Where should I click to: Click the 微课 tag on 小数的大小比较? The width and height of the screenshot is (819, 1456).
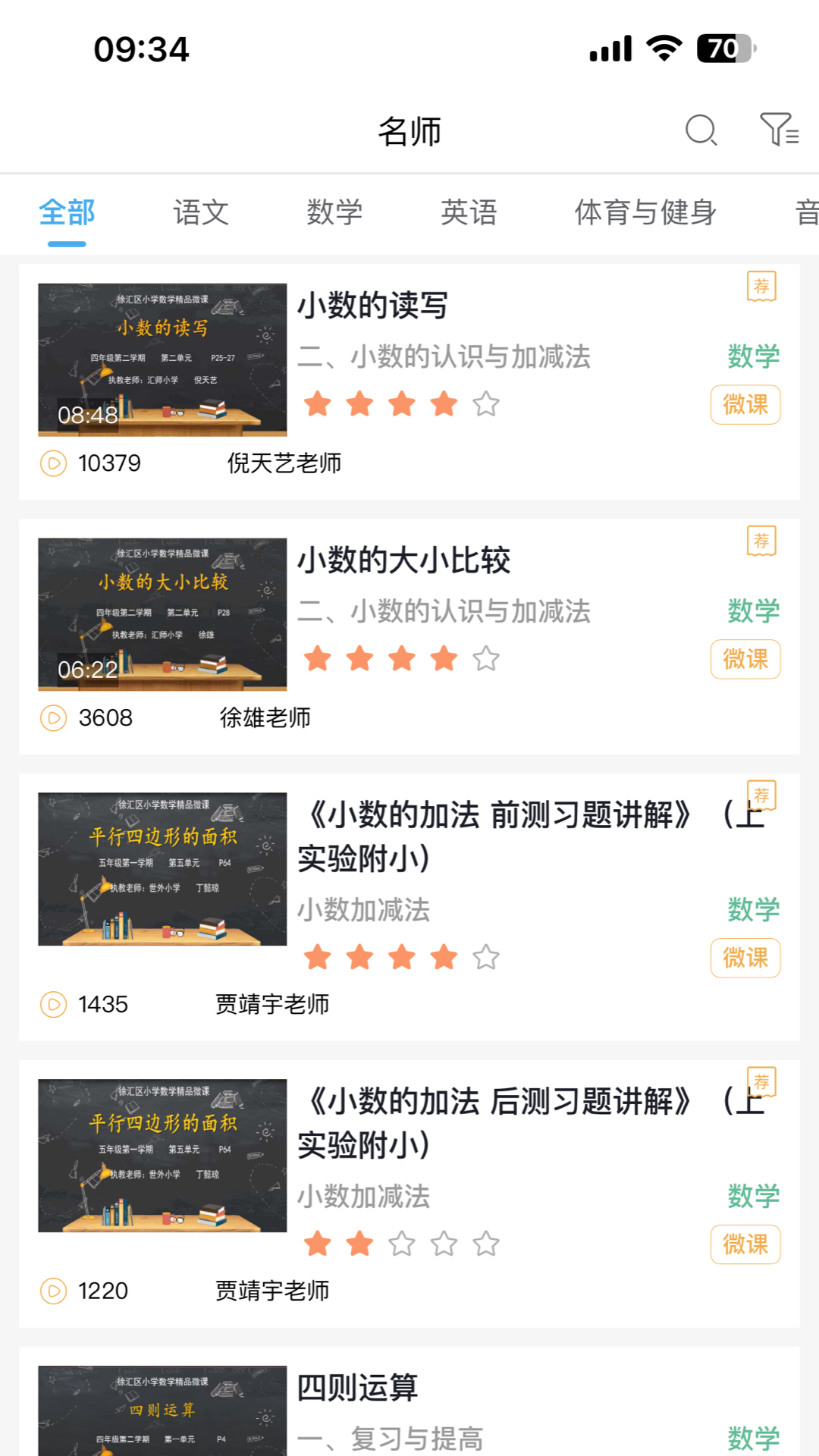[745, 659]
